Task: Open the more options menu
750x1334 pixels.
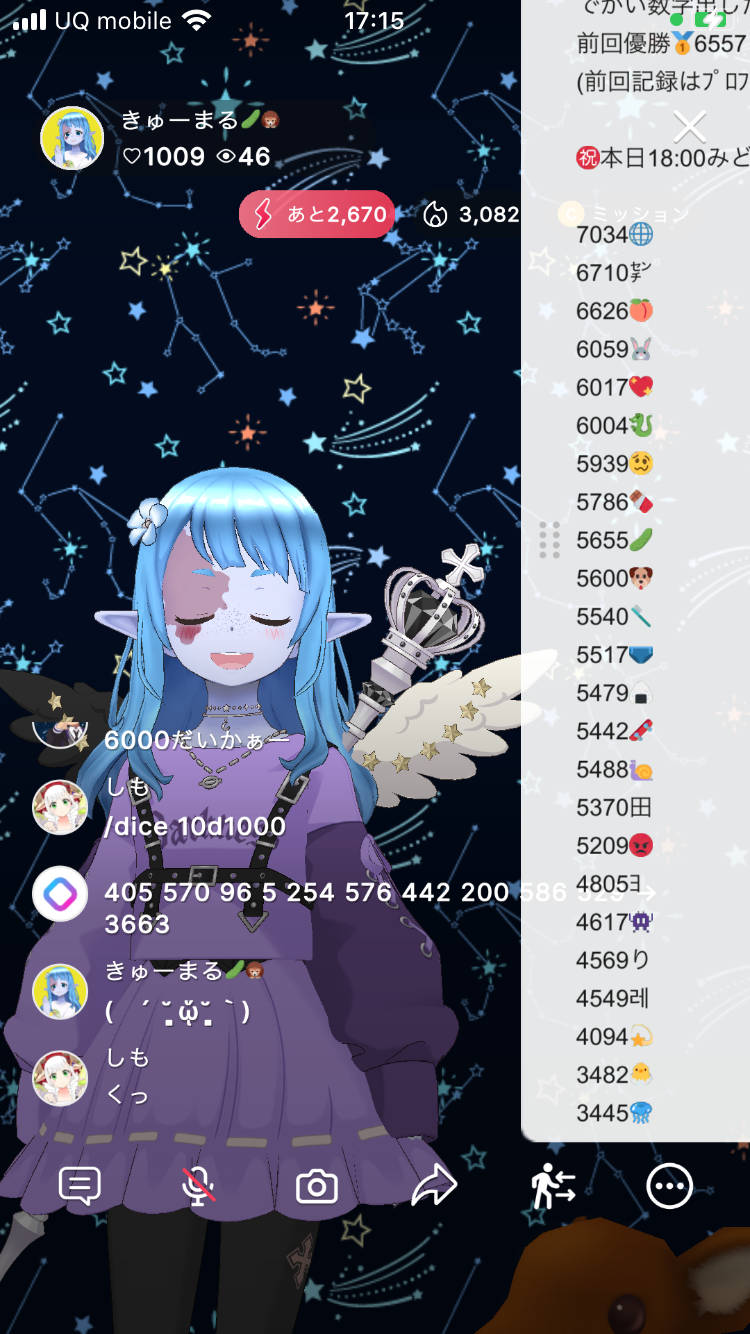Action: click(x=669, y=1187)
